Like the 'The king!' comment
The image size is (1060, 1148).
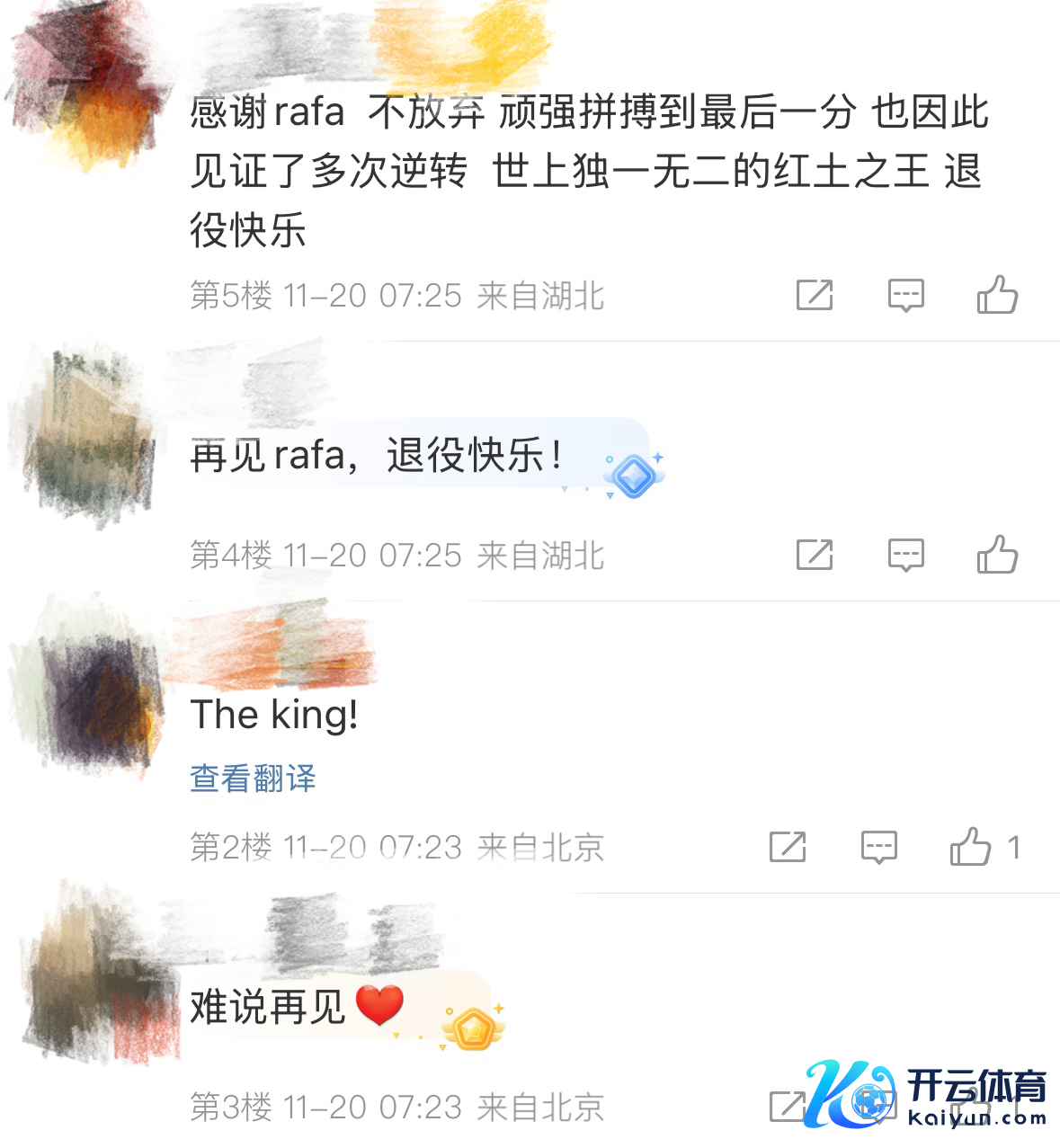971,847
